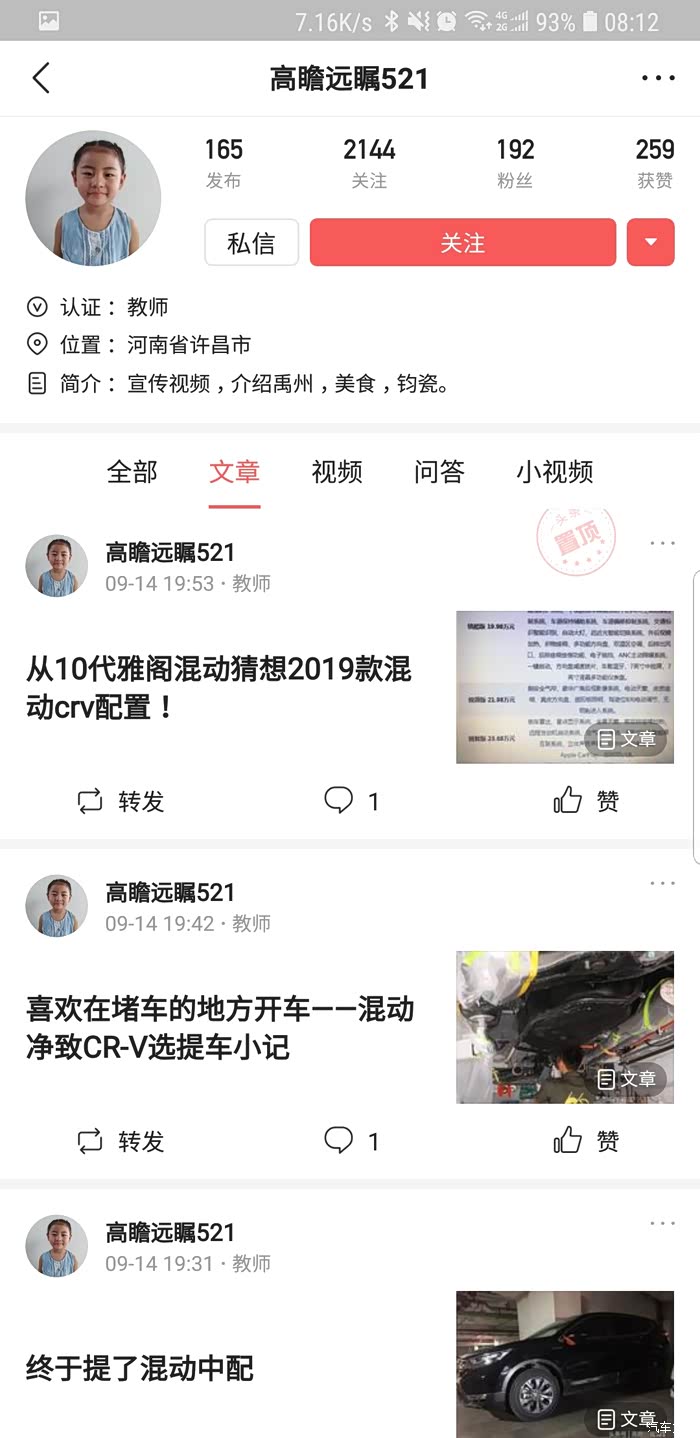Repost the 10代雅阁混动 article via 转发
The width and height of the screenshot is (700, 1438).
tap(121, 801)
